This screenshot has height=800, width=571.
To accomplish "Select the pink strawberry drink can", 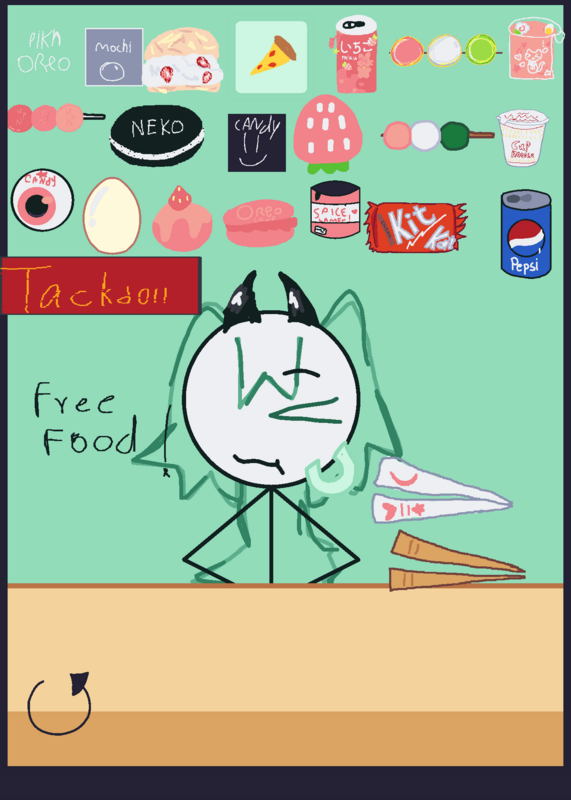I will pos(357,54).
